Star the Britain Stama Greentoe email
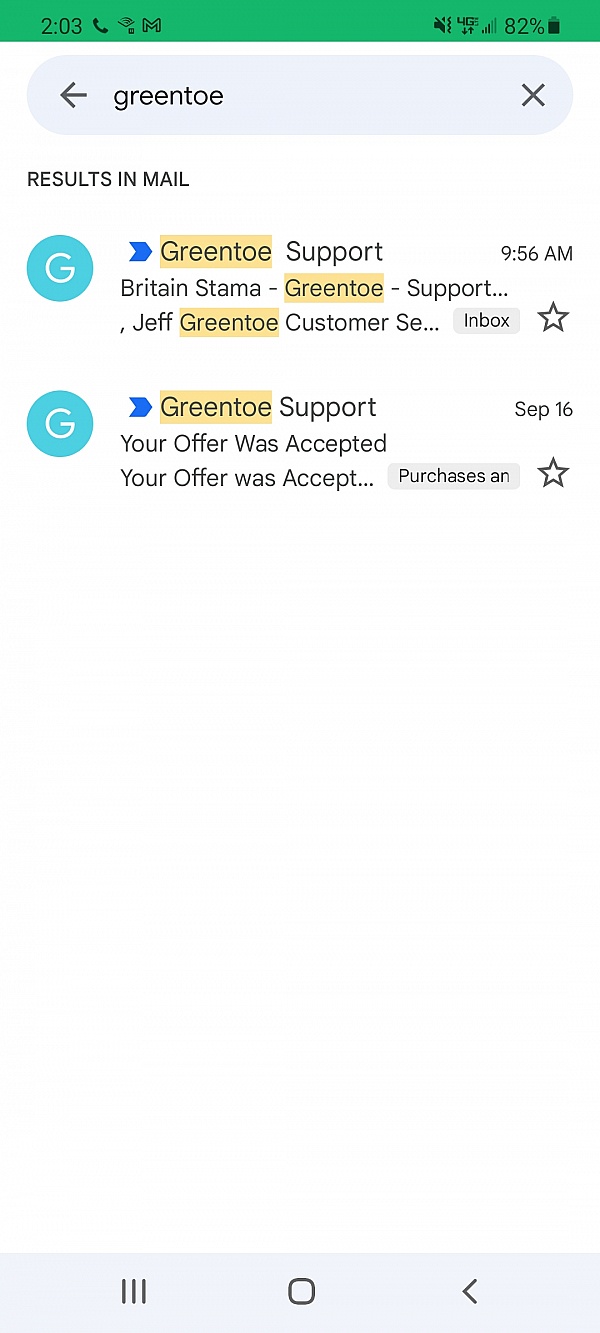The image size is (600, 1333). [553, 319]
